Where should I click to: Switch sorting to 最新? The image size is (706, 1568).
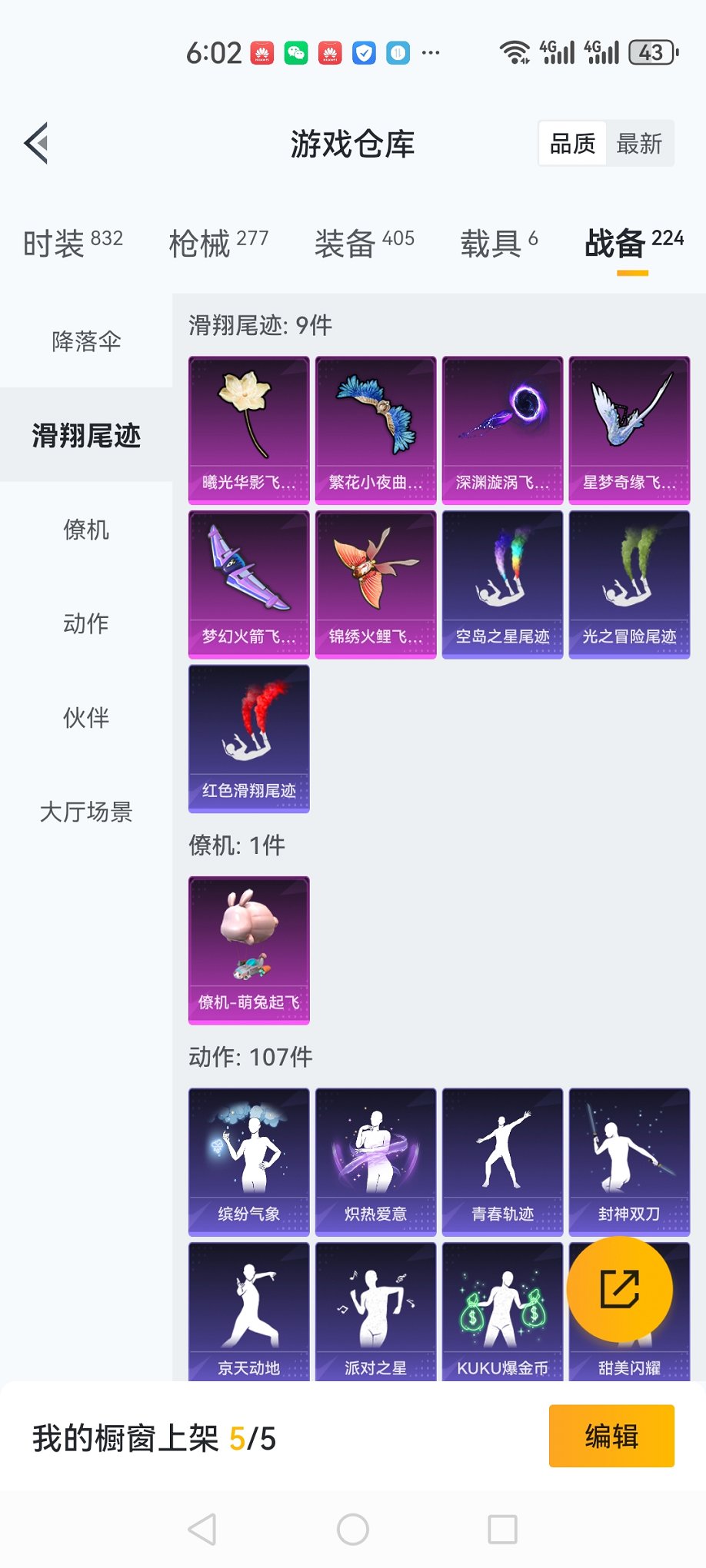641,143
